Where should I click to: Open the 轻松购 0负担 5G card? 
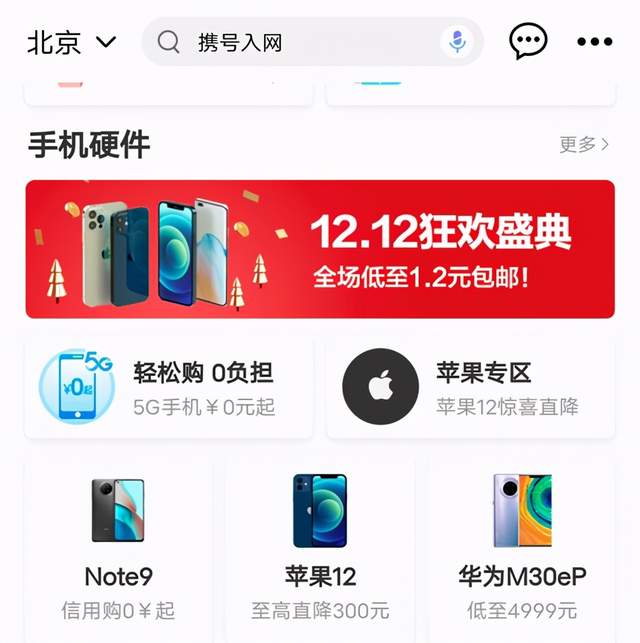[168, 387]
